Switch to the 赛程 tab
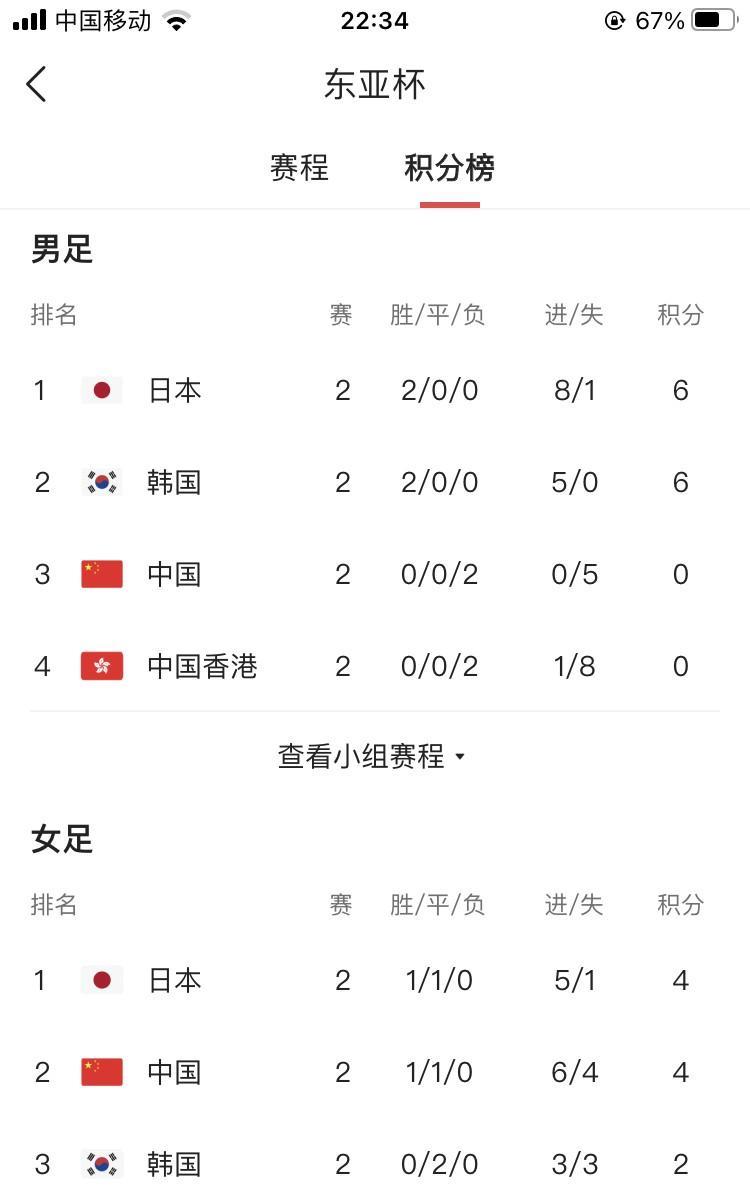The image size is (750, 1201). [299, 168]
